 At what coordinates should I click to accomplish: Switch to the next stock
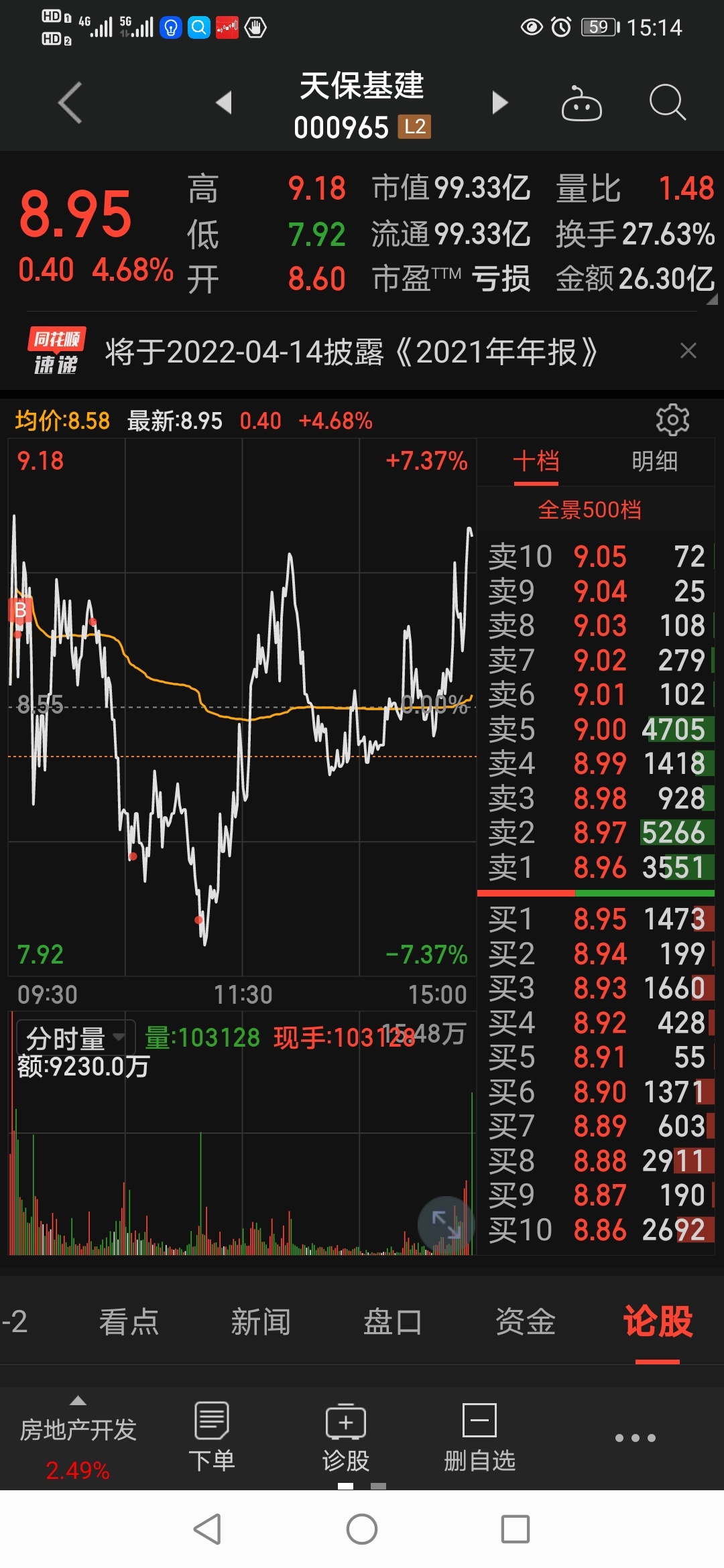500,103
